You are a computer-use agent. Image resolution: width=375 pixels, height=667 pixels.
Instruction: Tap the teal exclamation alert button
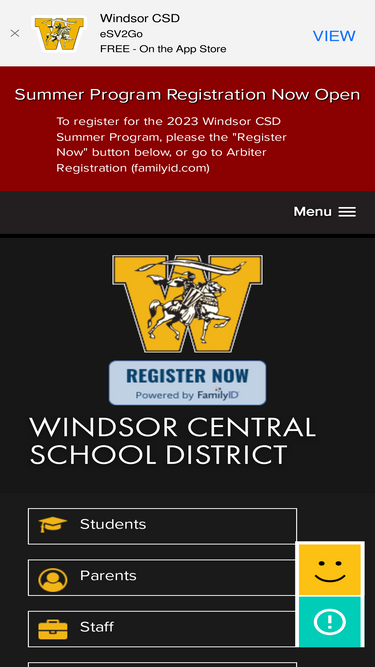point(330,621)
